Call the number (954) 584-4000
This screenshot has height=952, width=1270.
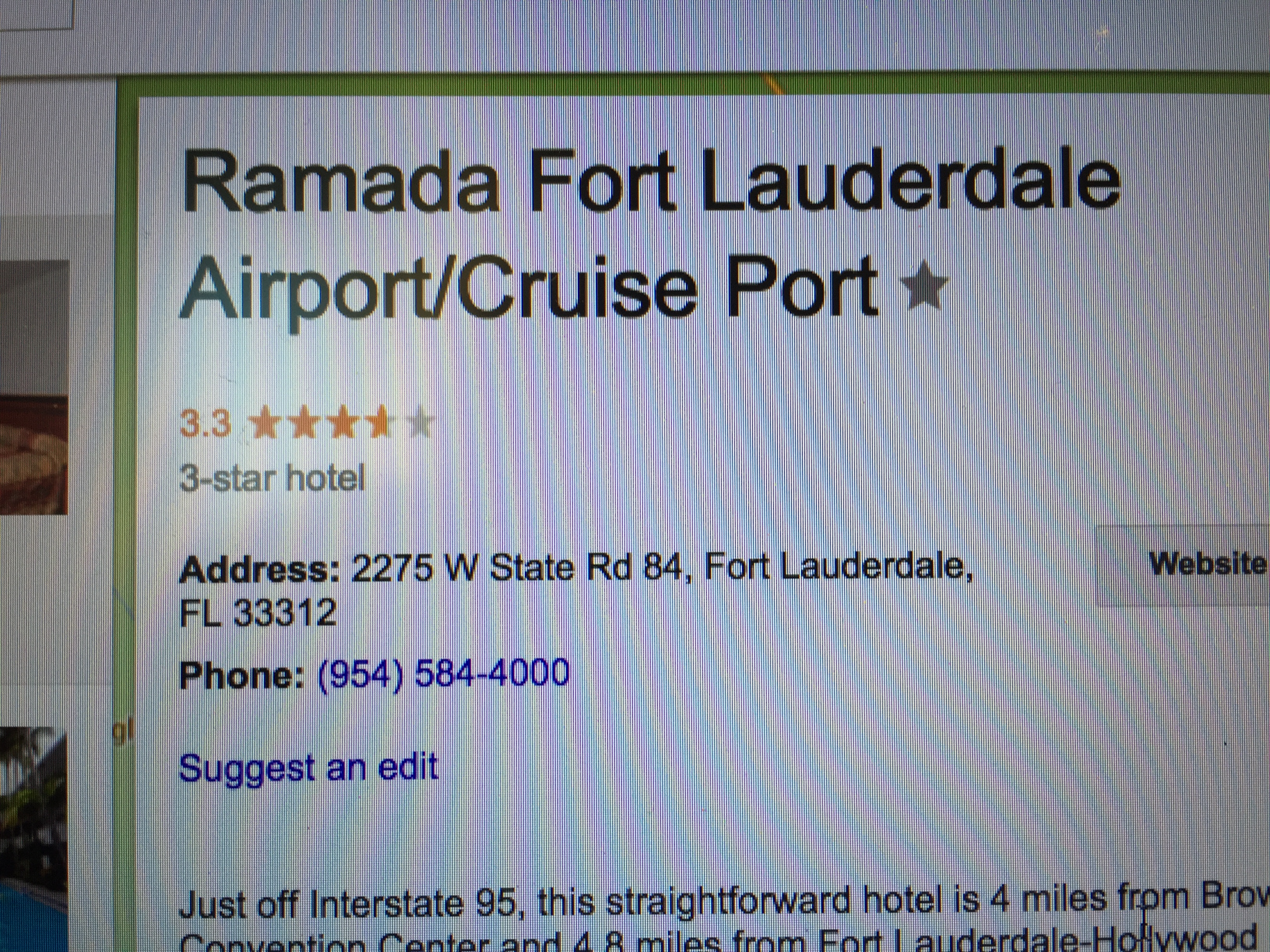[x=443, y=672]
